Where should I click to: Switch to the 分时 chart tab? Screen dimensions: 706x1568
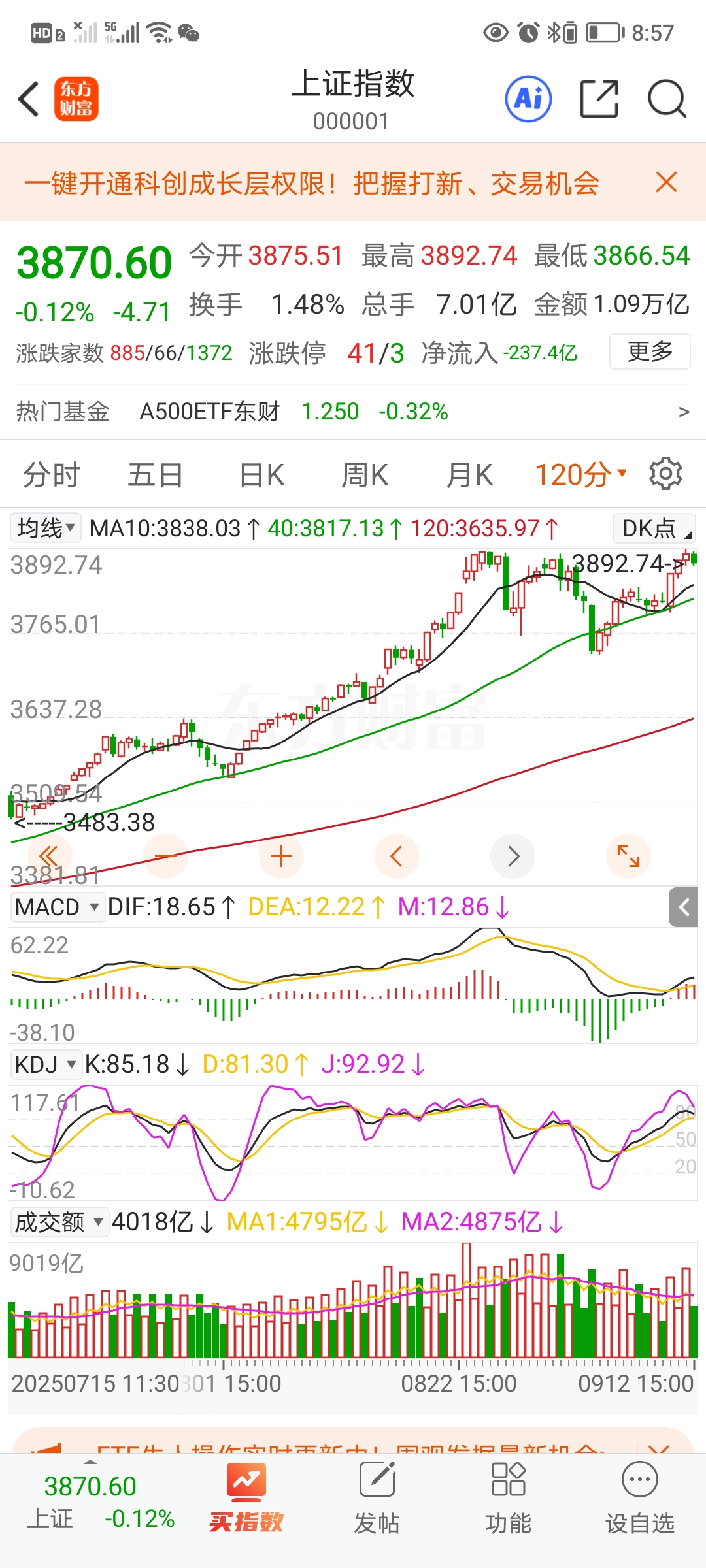51,475
